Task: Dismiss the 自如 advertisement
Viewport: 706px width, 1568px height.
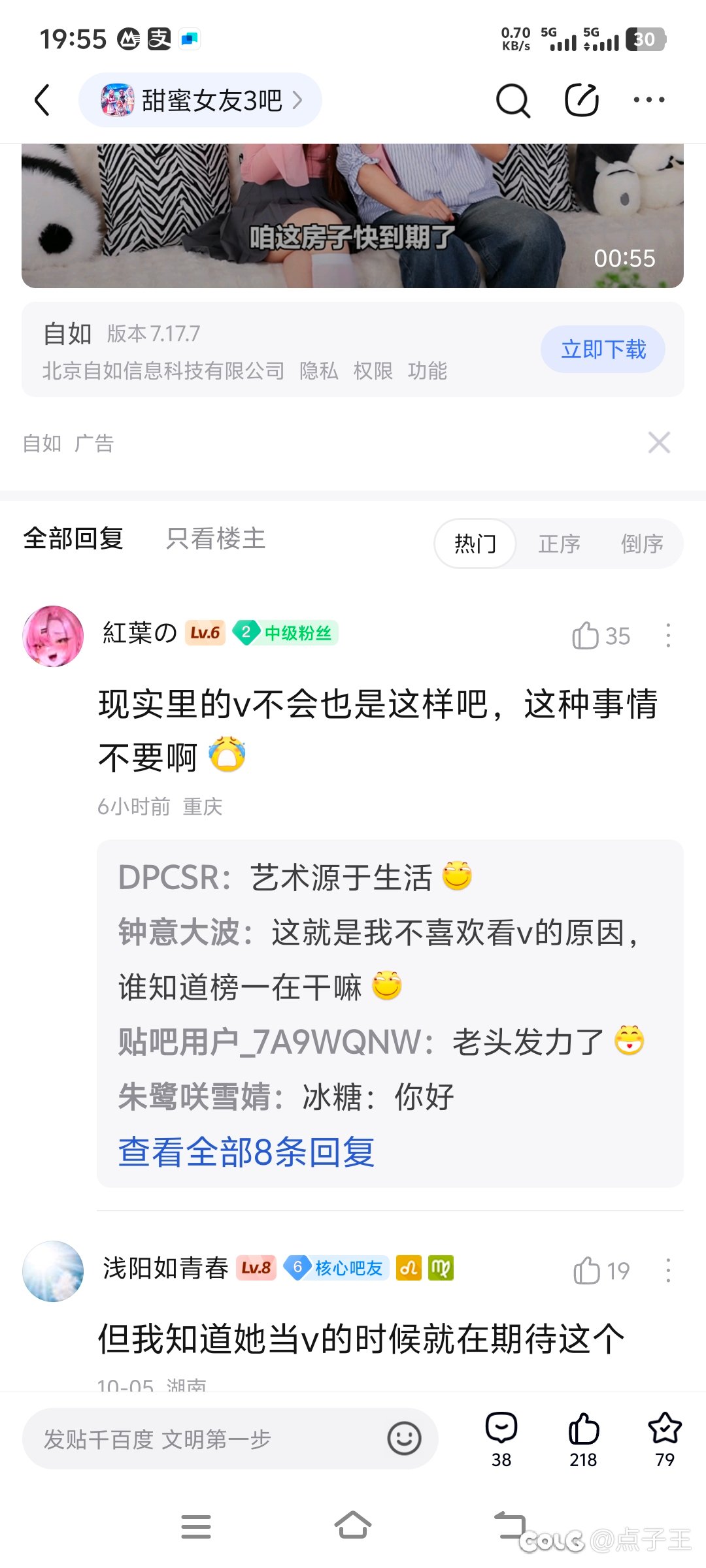Action: coord(659,443)
